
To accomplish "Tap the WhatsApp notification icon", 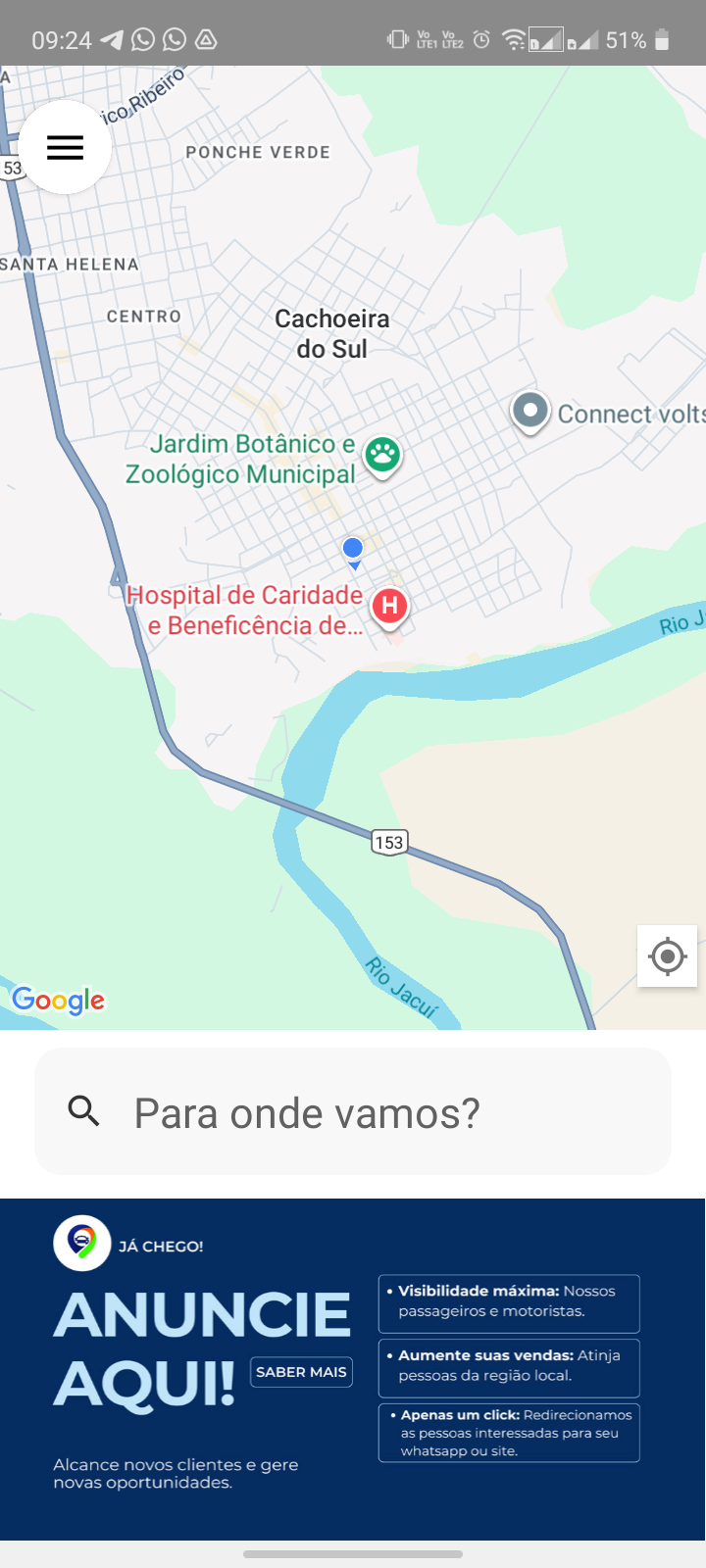I will pos(143,39).
